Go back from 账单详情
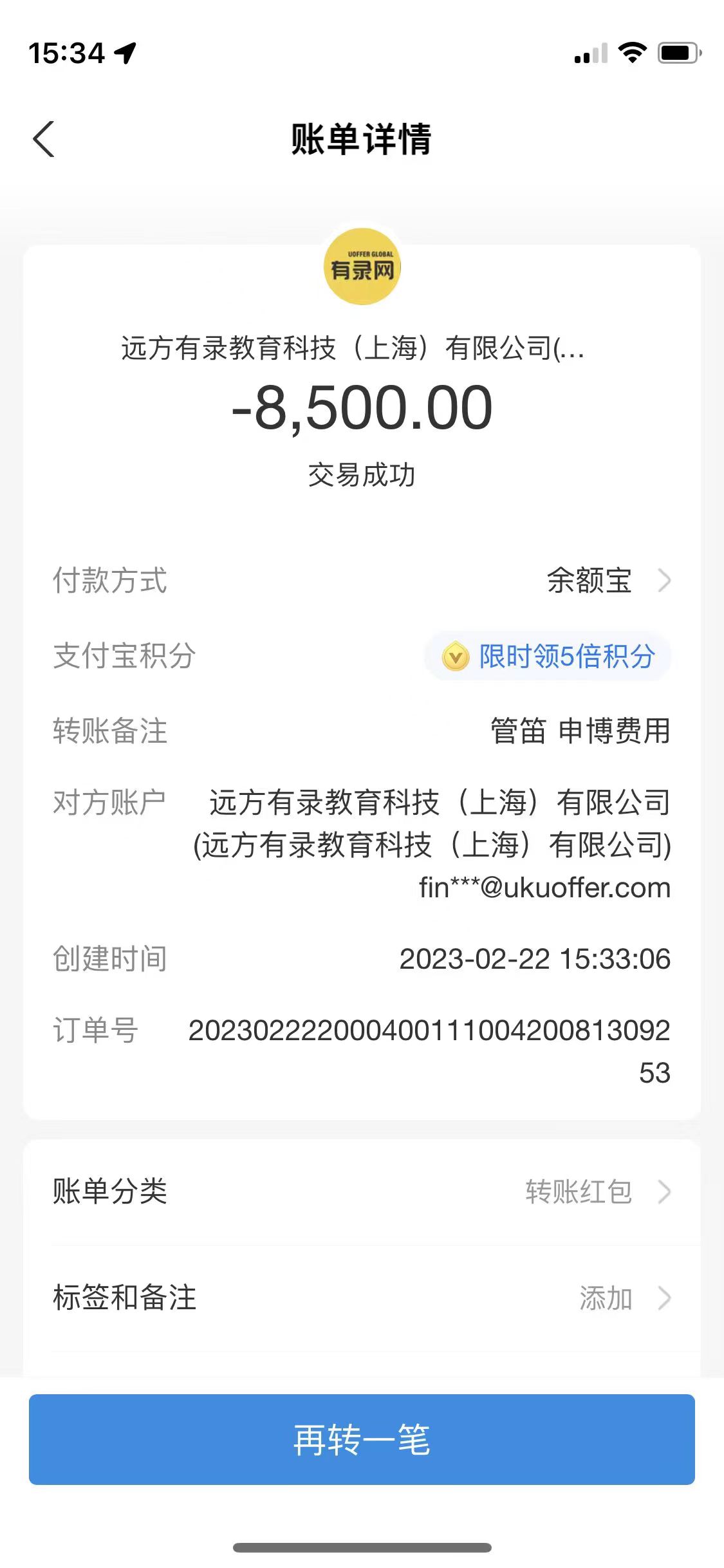The width and height of the screenshot is (724, 1568). [44, 139]
